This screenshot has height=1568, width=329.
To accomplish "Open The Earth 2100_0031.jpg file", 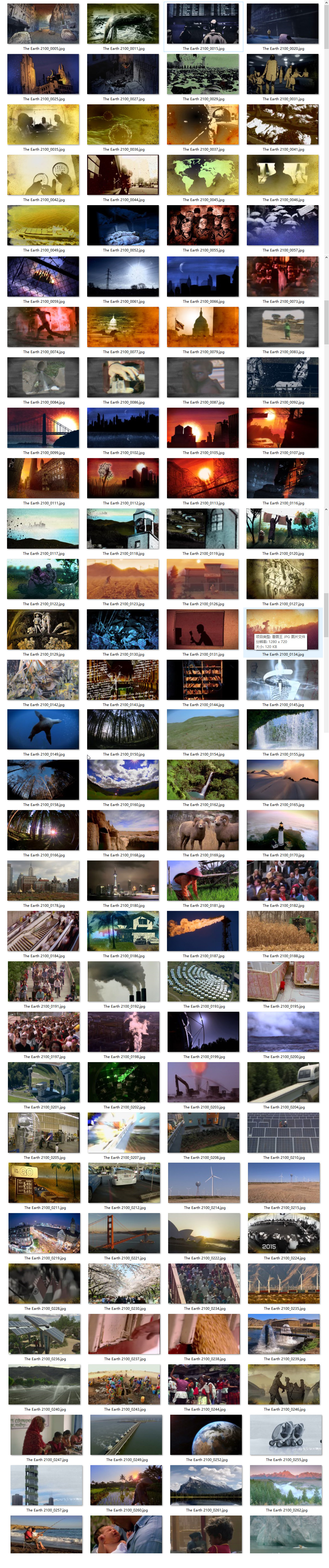I will click(x=283, y=74).
